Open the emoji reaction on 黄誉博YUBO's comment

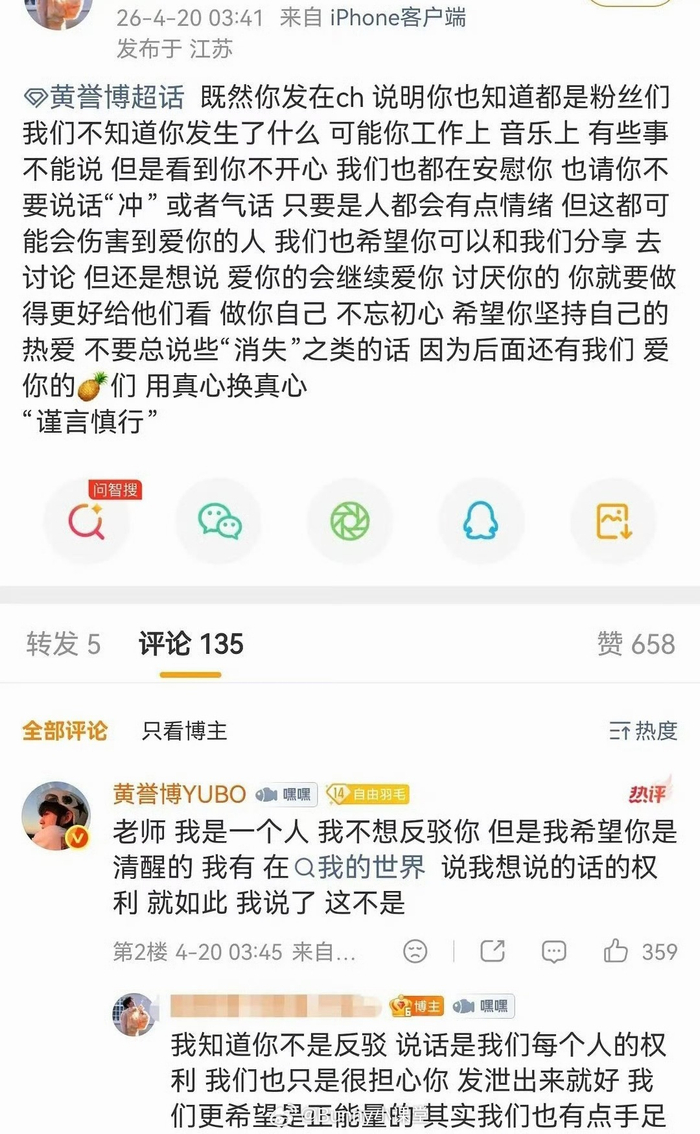click(x=416, y=951)
